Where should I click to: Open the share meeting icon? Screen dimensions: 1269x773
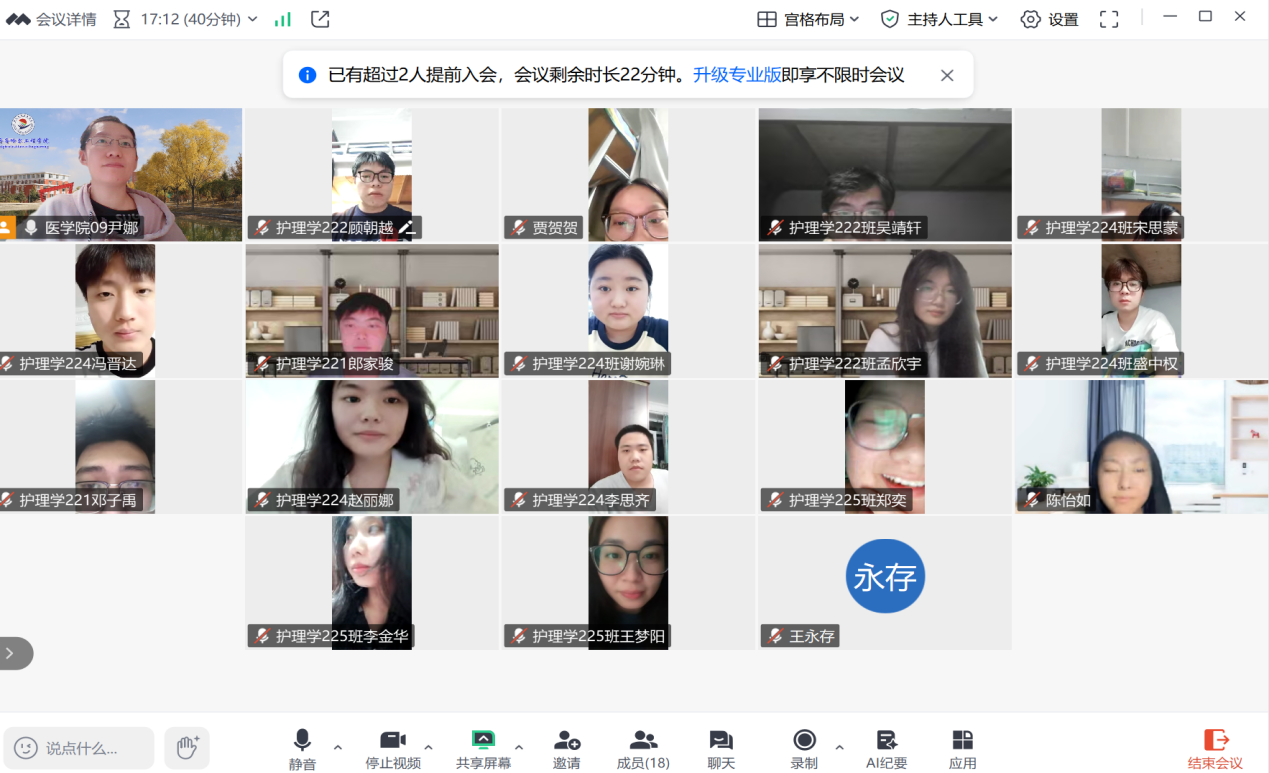pyautogui.click(x=320, y=19)
